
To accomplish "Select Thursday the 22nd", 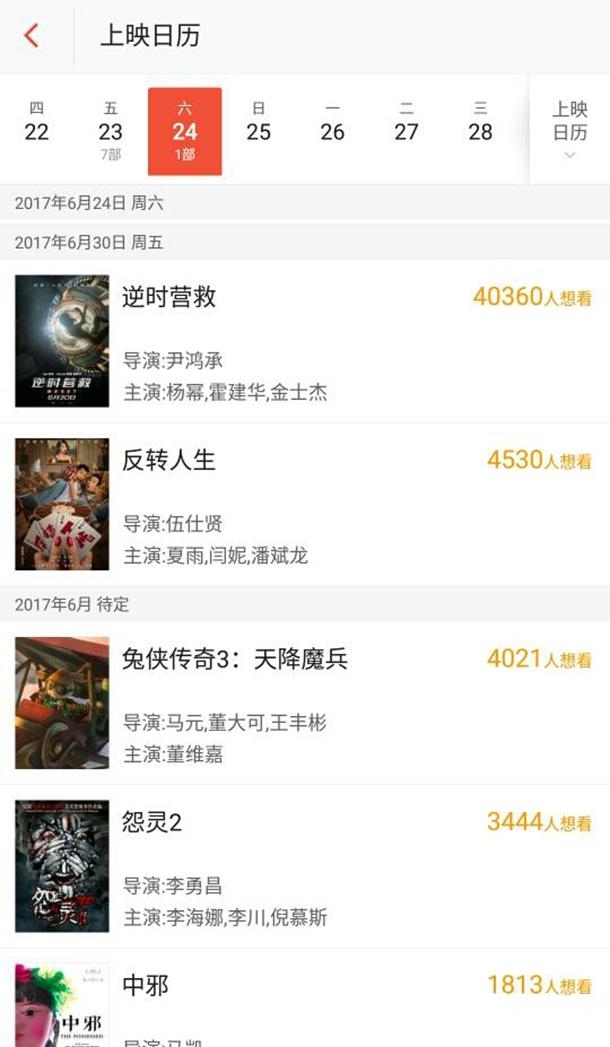I will coord(37,123).
